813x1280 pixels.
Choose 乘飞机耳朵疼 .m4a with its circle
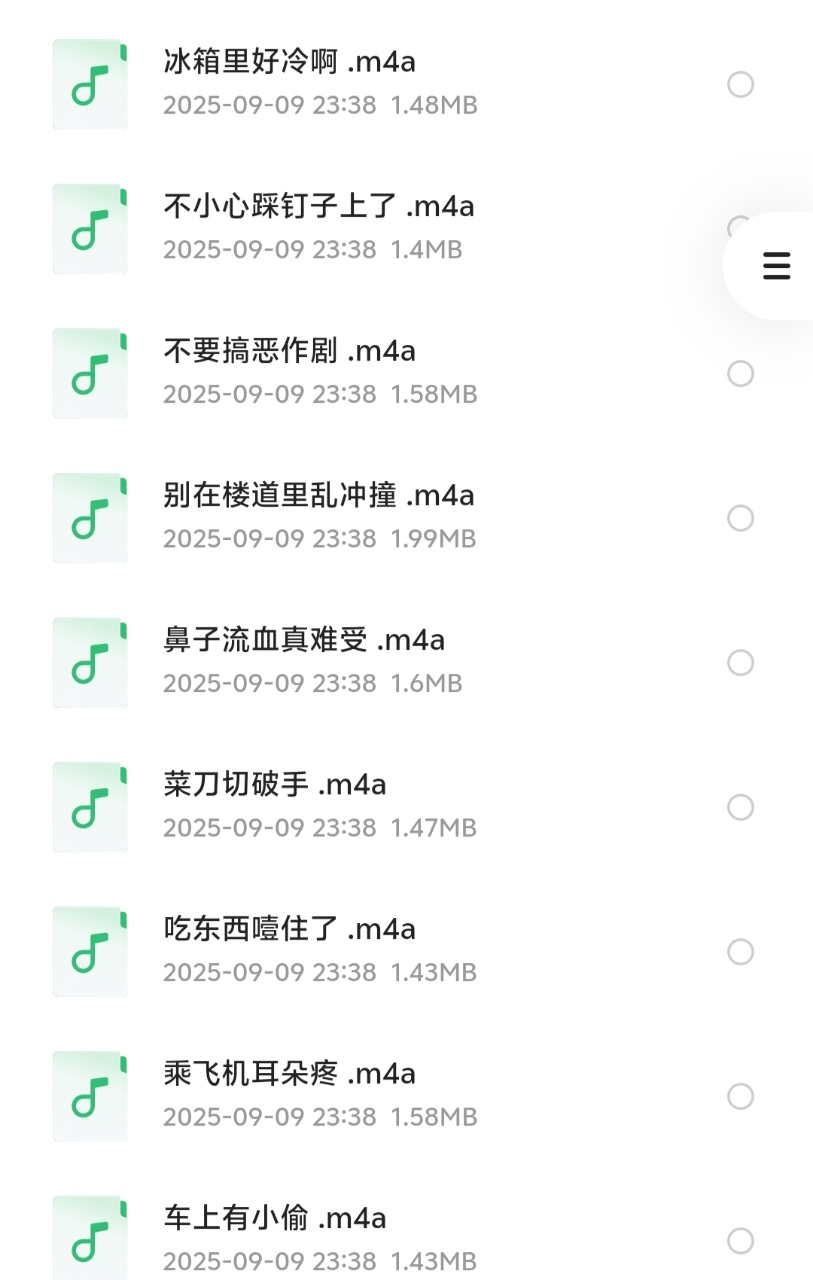coord(740,1096)
